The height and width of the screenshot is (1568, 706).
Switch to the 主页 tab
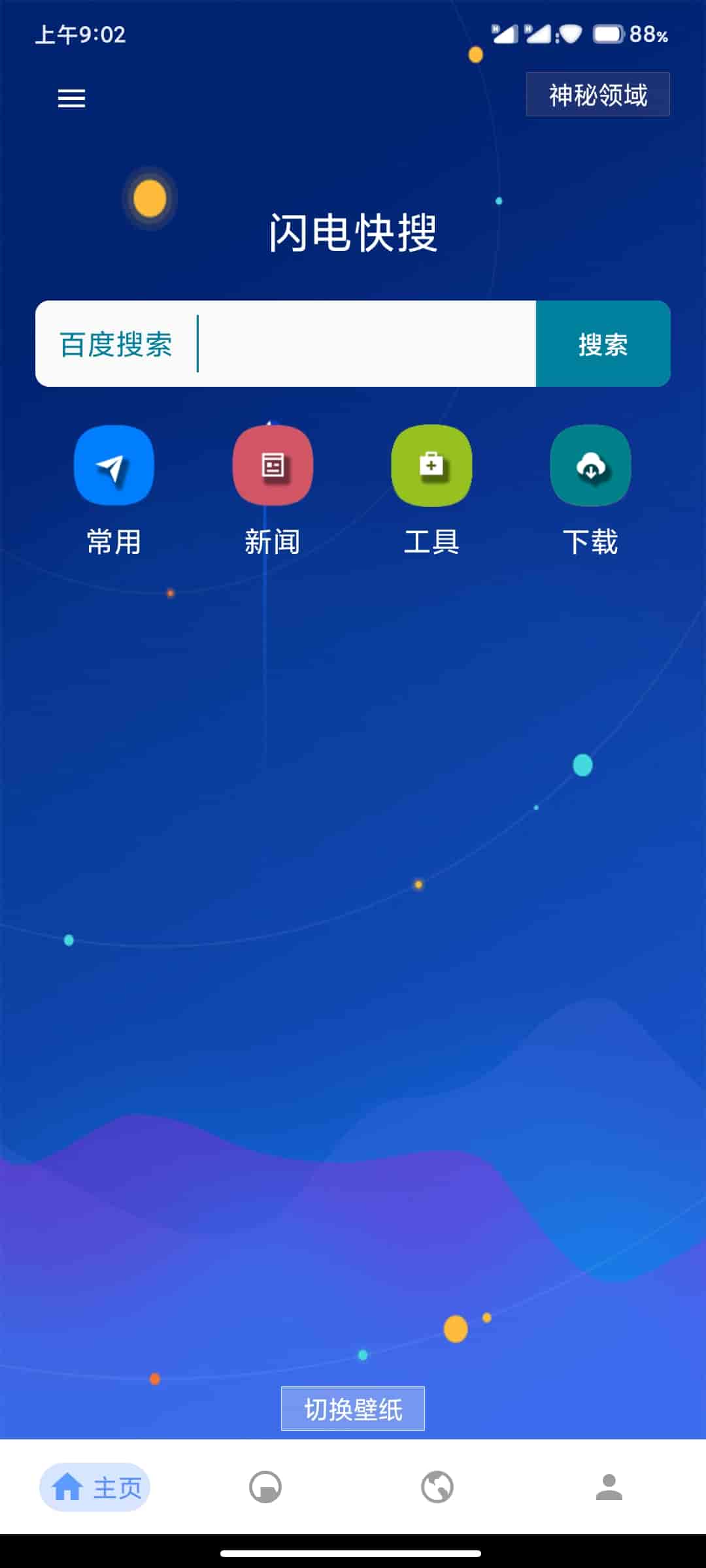pos(95,1488)
